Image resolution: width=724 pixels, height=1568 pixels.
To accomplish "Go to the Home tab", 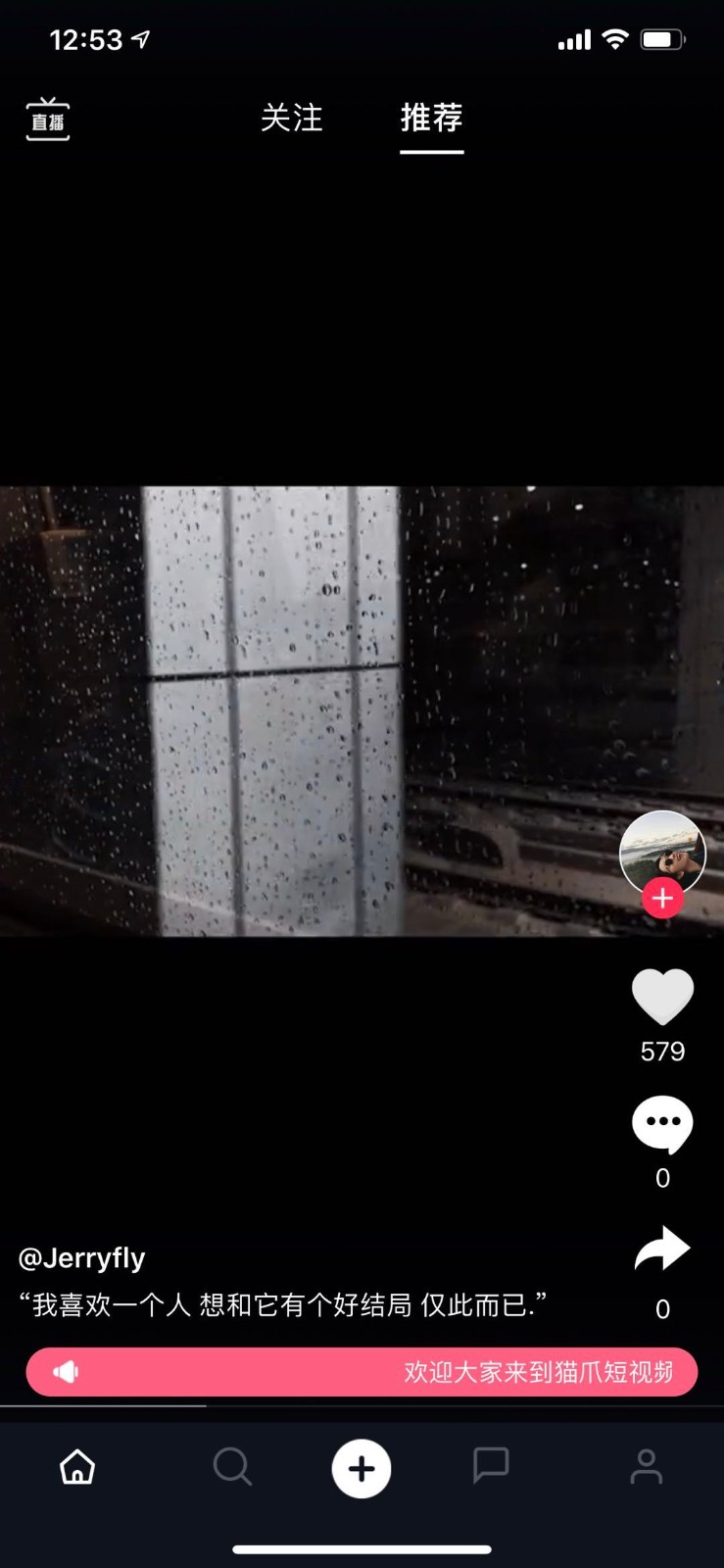I will tap(77, 1467).
